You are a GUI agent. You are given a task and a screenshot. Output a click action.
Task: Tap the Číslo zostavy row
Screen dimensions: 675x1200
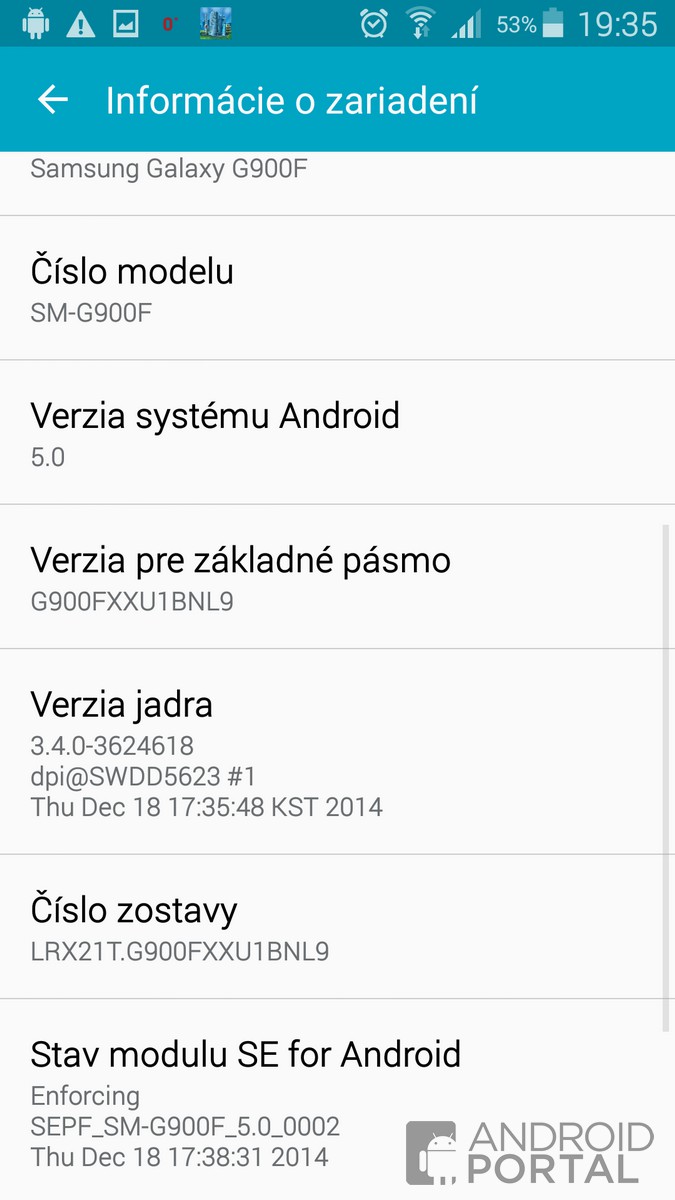coord(337,927)
